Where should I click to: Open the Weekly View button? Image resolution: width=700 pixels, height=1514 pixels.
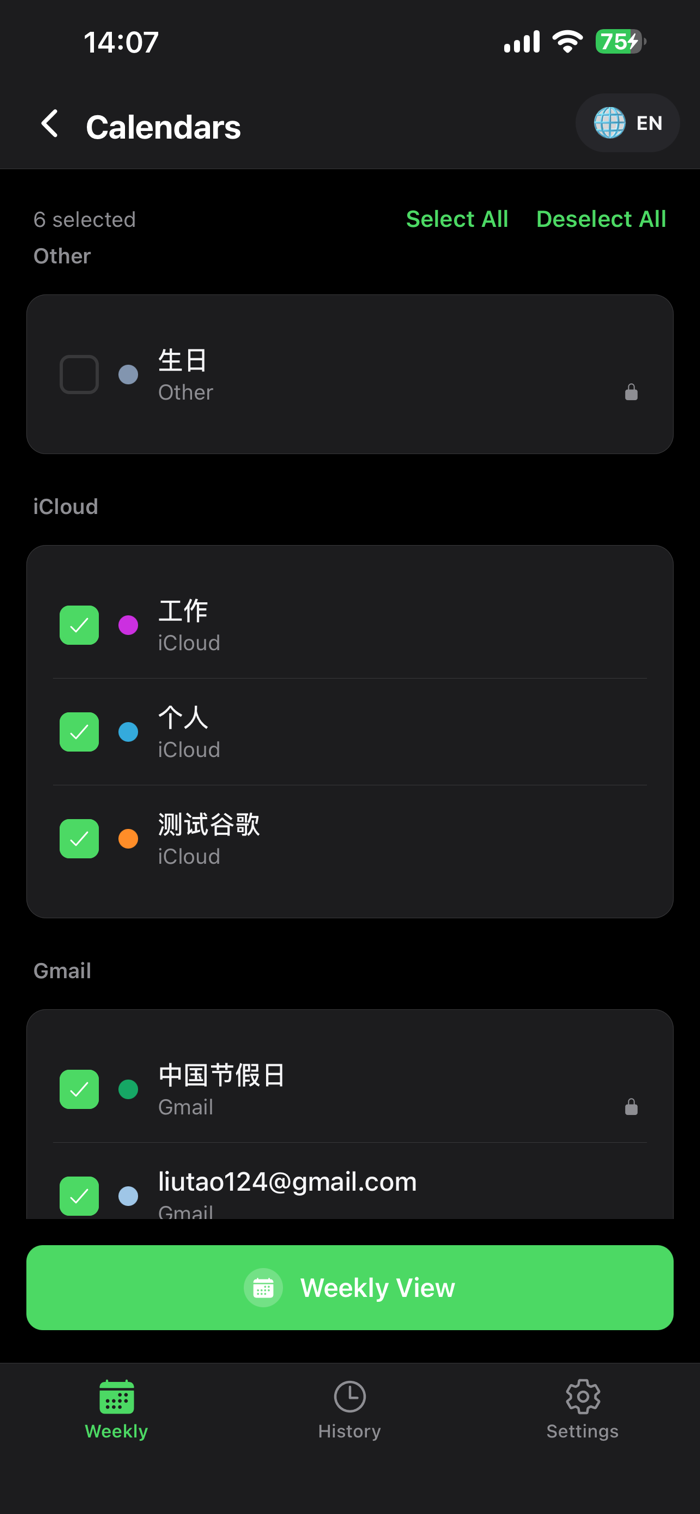(x=350, y=1288)
